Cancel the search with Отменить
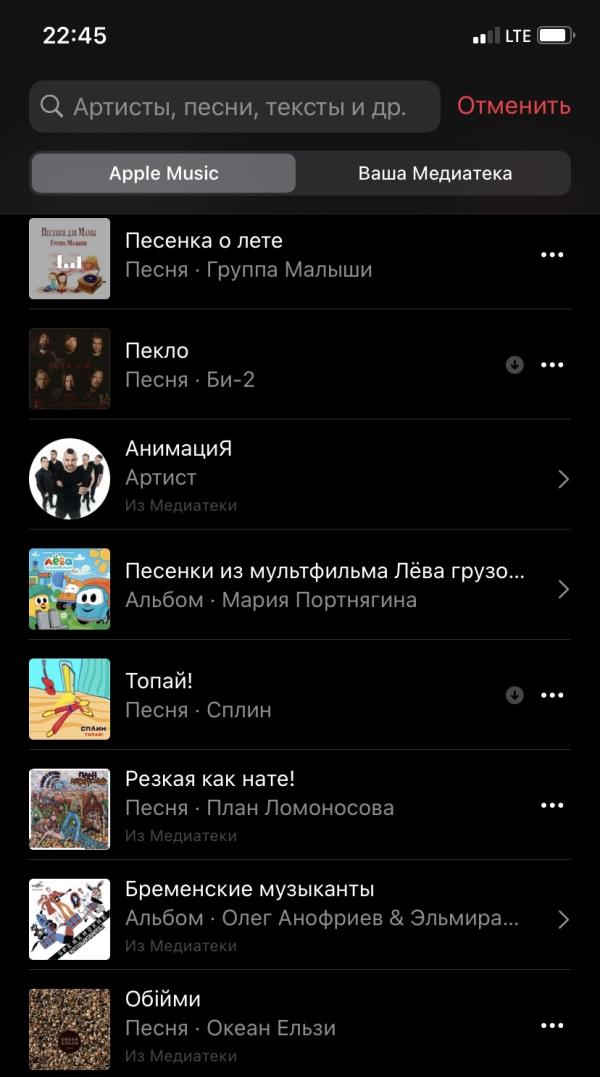Image resolution: width=600 pixels, height=1077 pixels. (x=514, y=106)
